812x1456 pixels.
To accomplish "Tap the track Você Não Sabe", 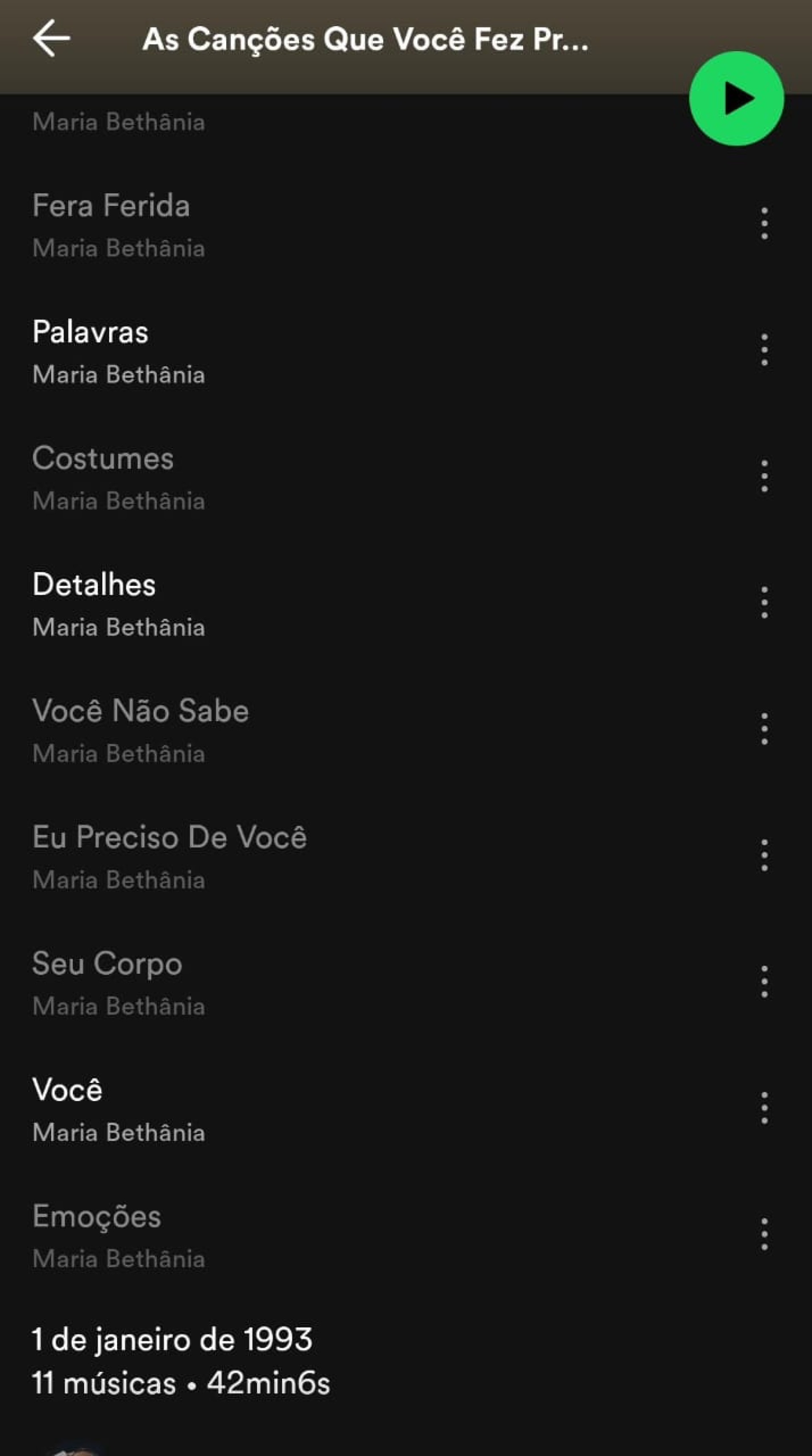I will [140, 711].
